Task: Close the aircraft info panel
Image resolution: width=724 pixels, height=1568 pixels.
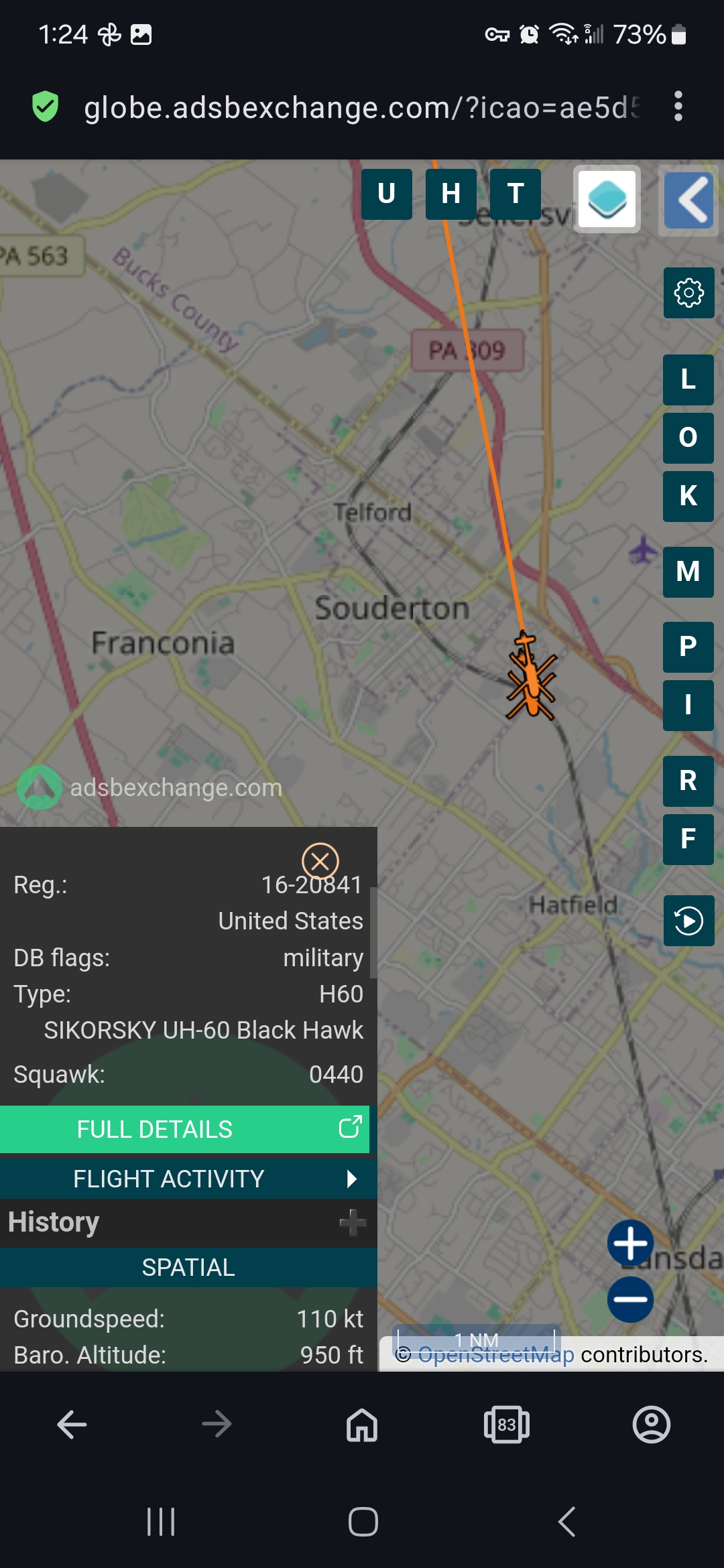Action: click(320, 861)
